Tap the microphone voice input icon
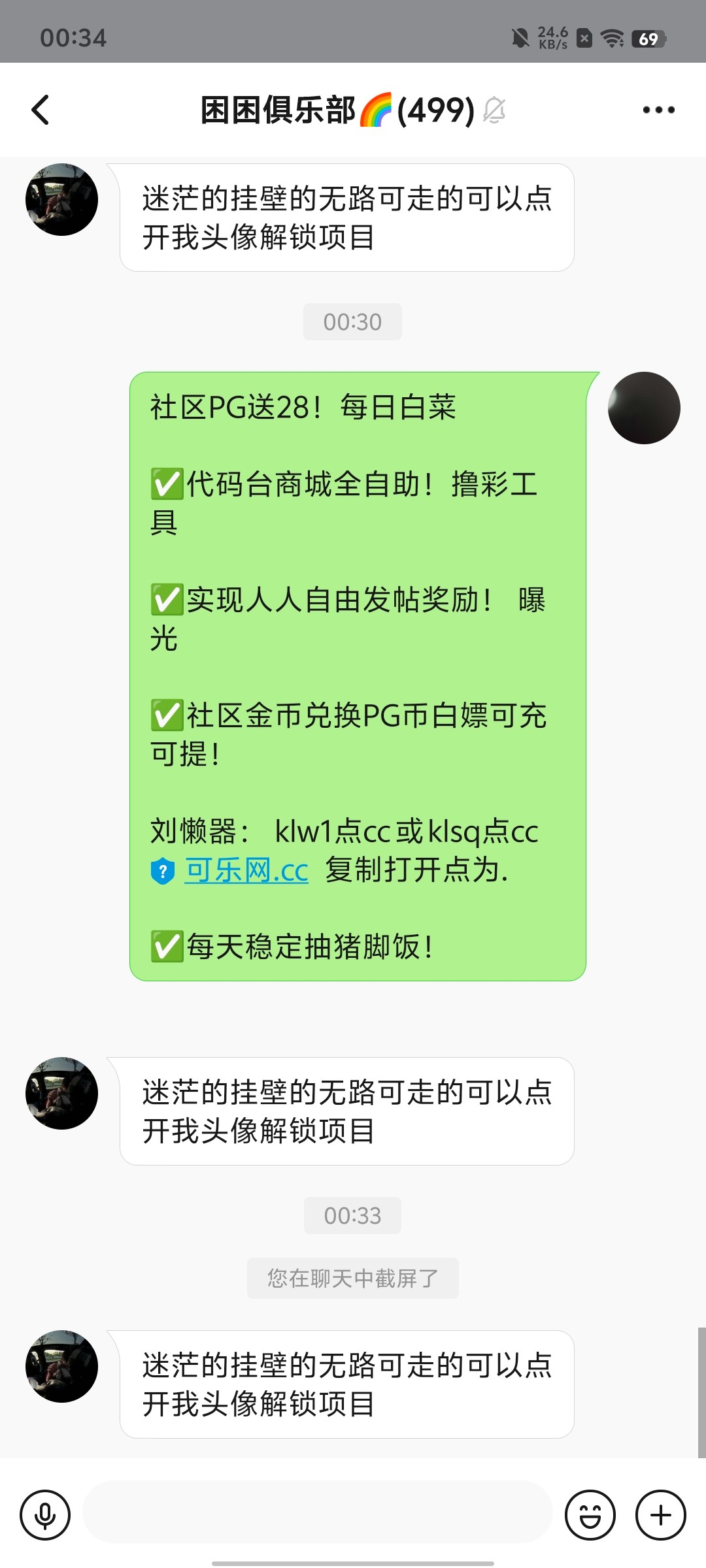 point(44,1514)
